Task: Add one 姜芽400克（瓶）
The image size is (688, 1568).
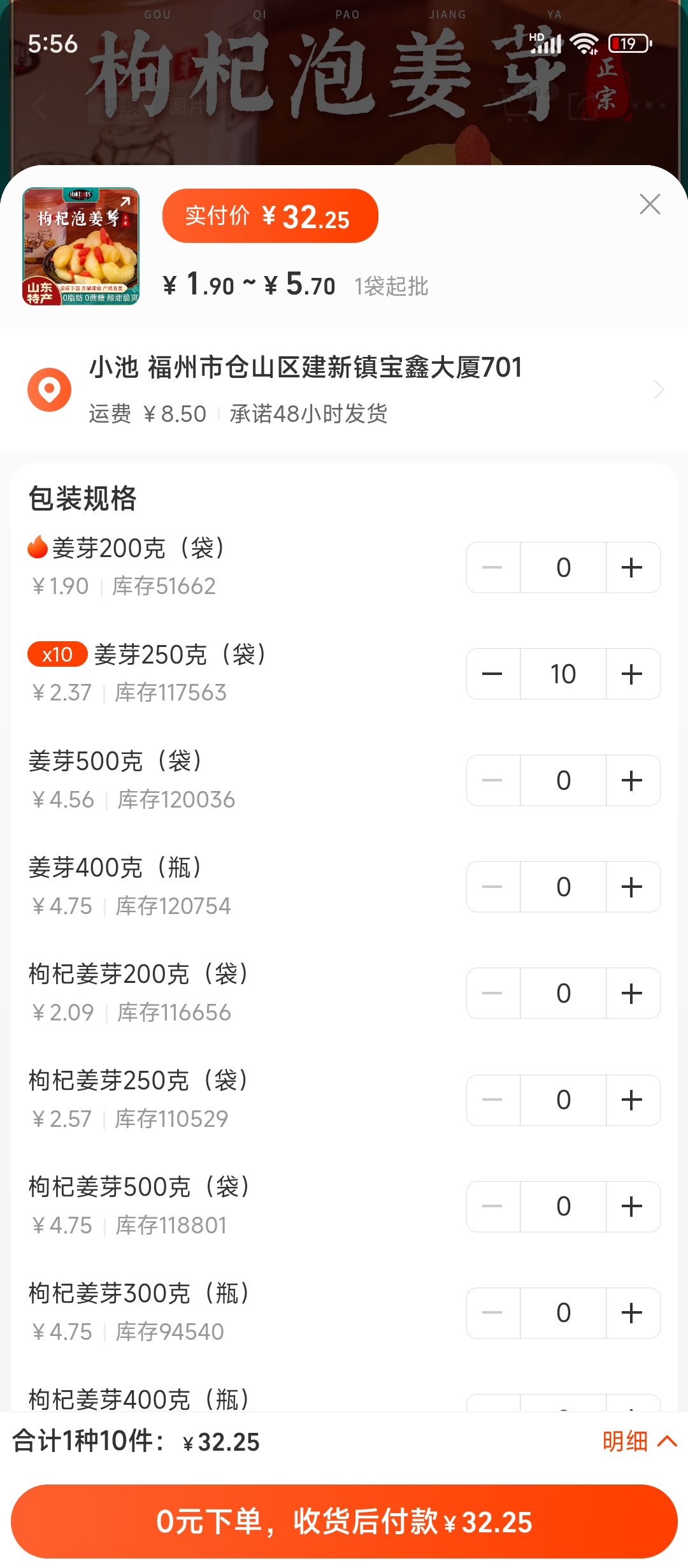Action: coord(633,887)
